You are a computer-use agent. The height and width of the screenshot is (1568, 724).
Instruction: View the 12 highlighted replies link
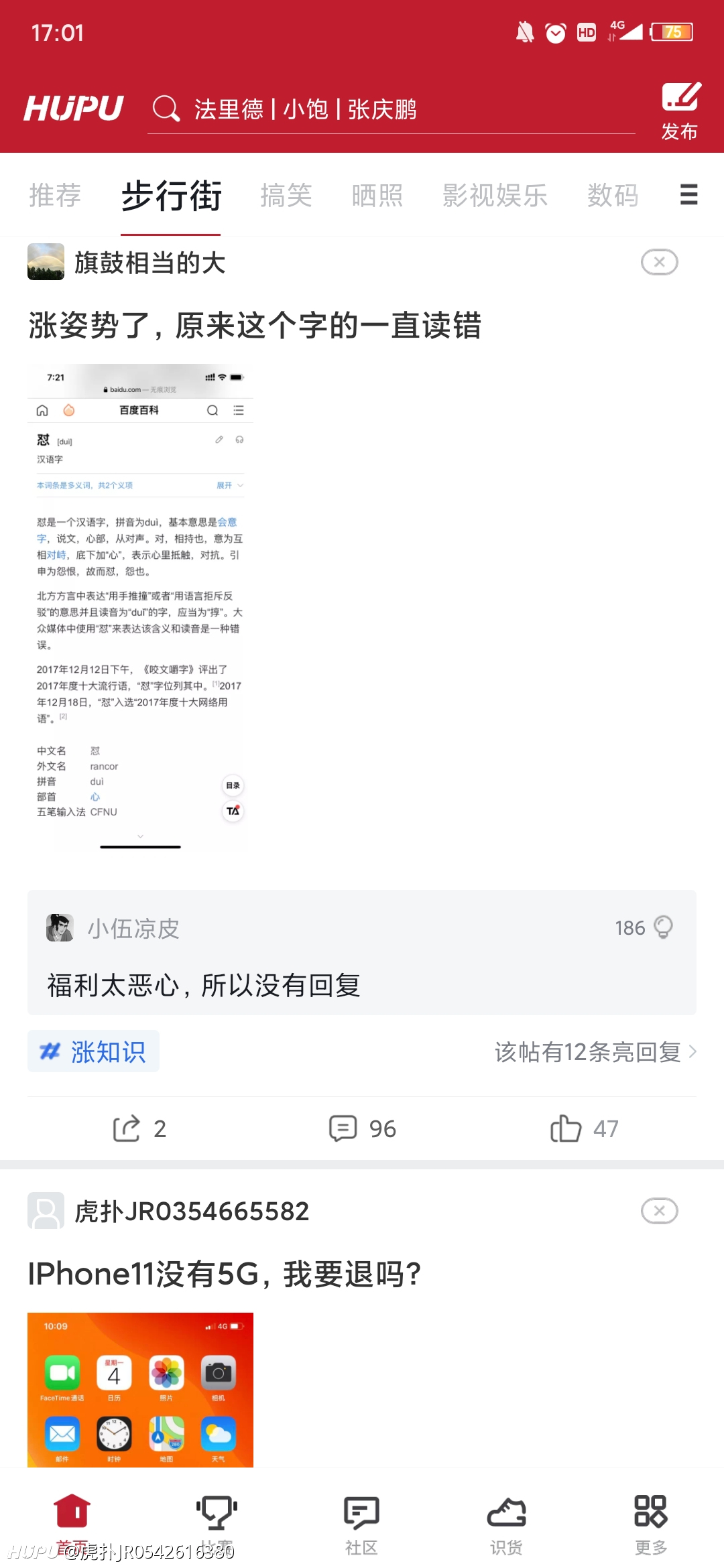[595, 1052]
